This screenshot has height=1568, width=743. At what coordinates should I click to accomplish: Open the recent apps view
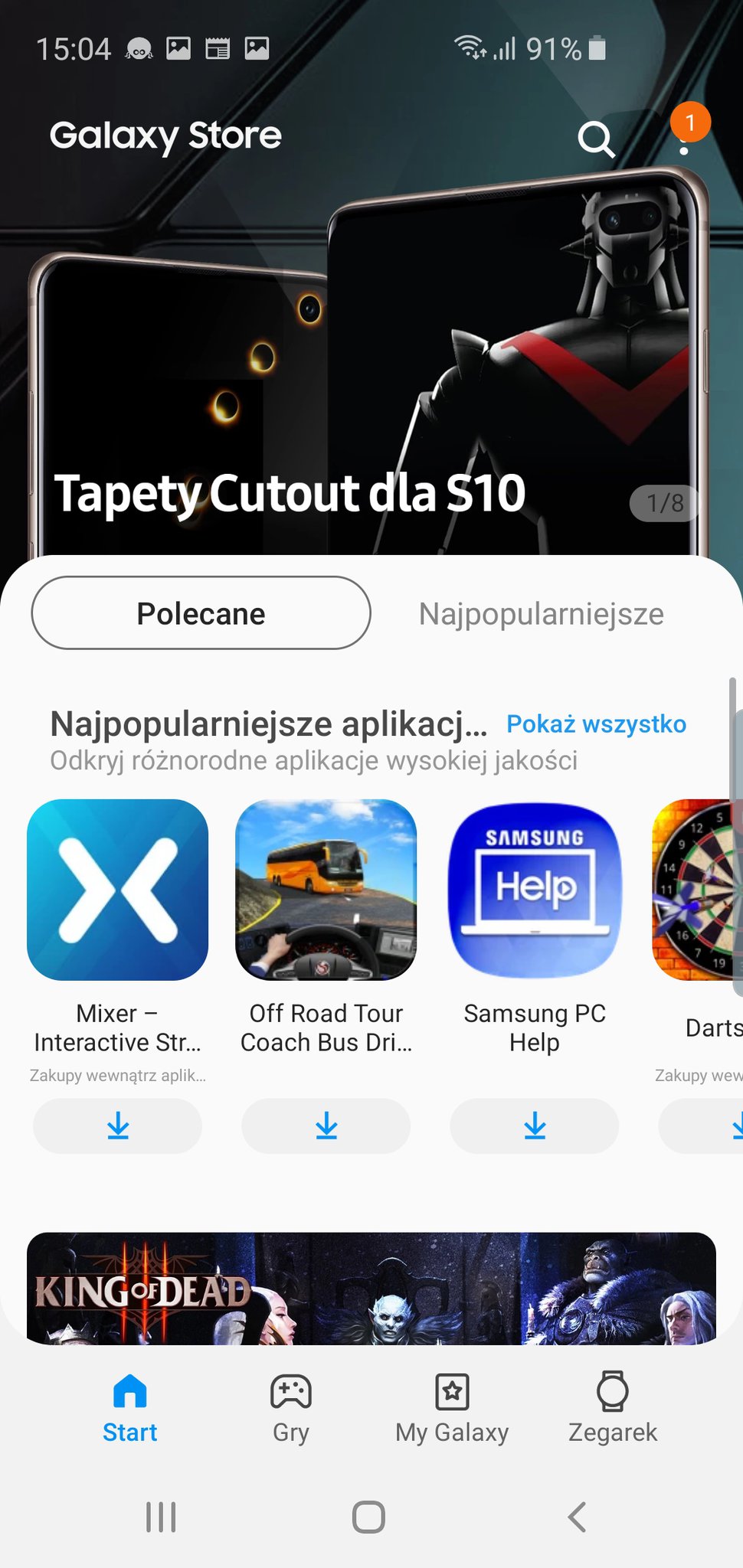point(161,1517)
